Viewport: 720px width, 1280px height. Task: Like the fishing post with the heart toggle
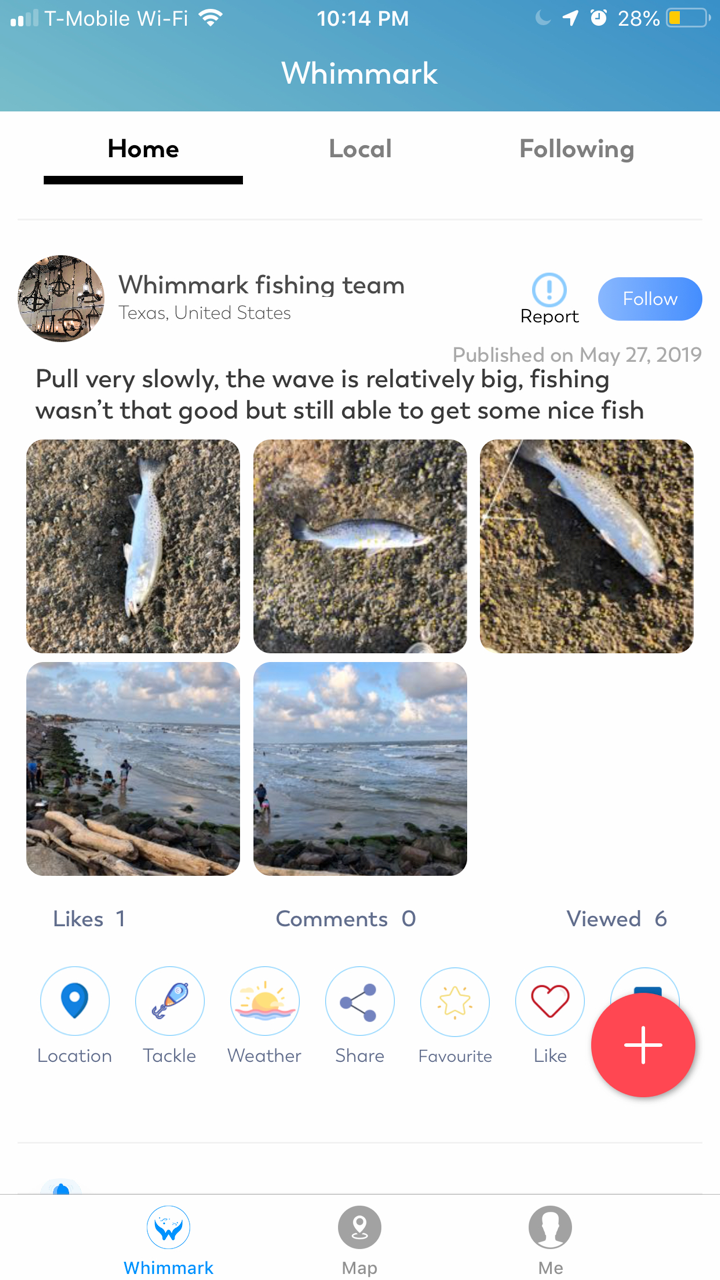550,1000
